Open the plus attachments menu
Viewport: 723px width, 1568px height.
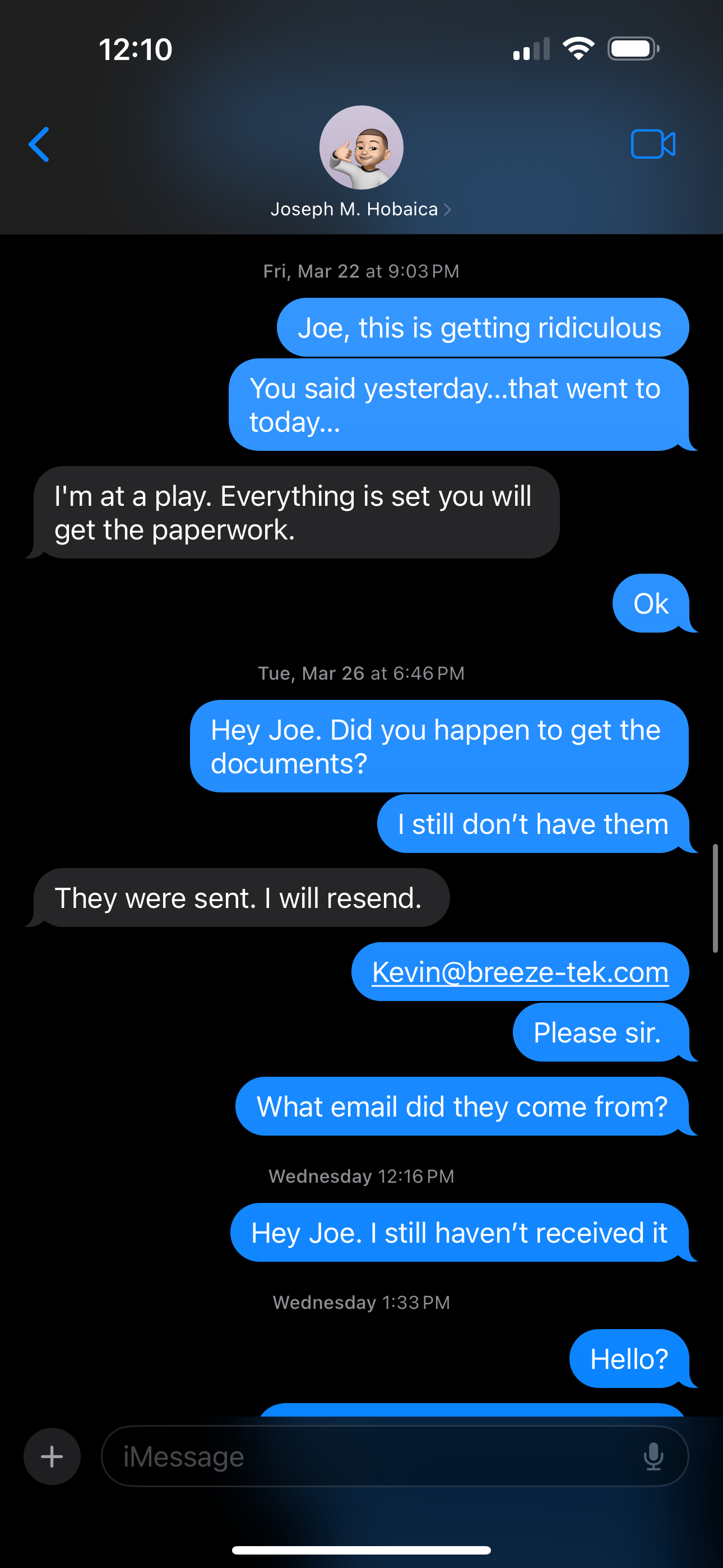click(52, 1456)
